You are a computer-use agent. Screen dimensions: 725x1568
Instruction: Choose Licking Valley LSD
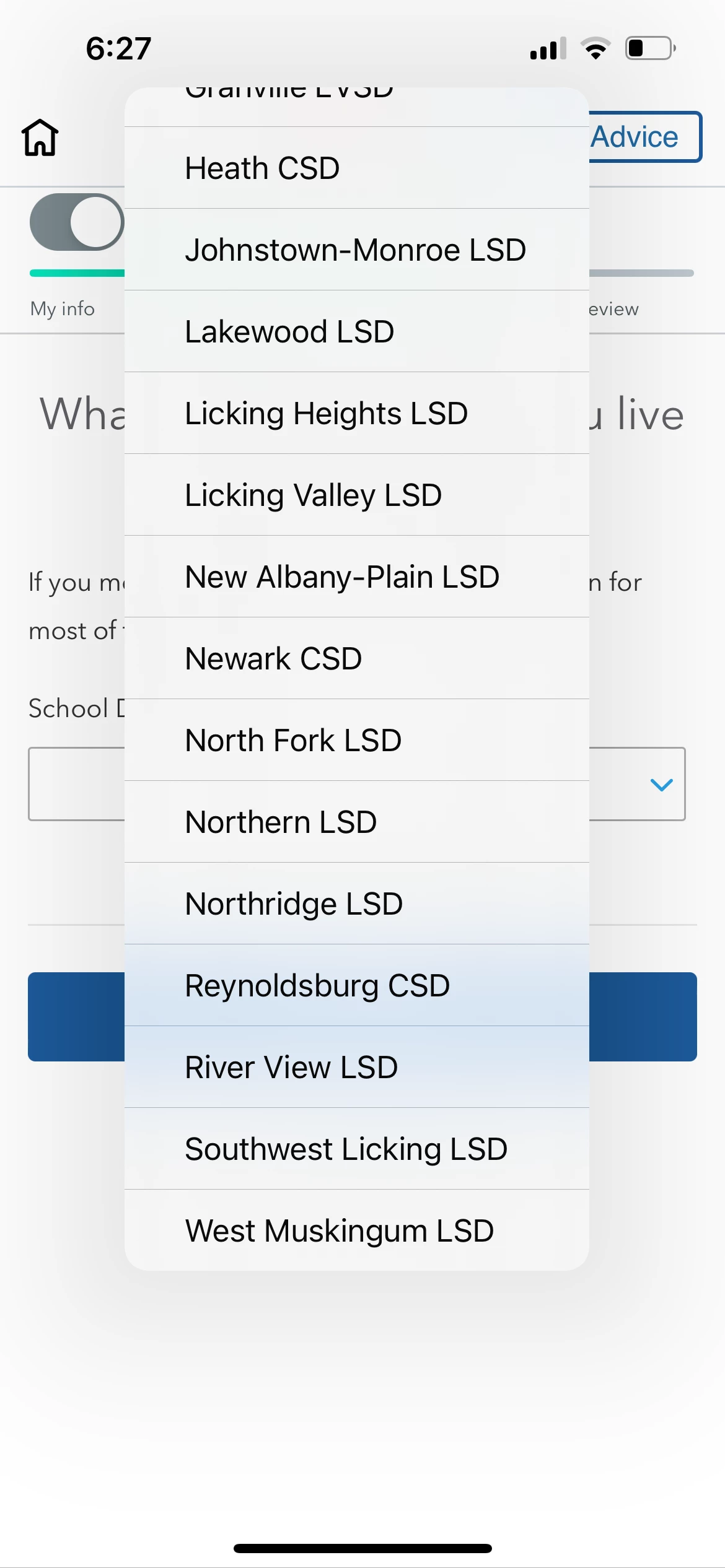(356, 495)
